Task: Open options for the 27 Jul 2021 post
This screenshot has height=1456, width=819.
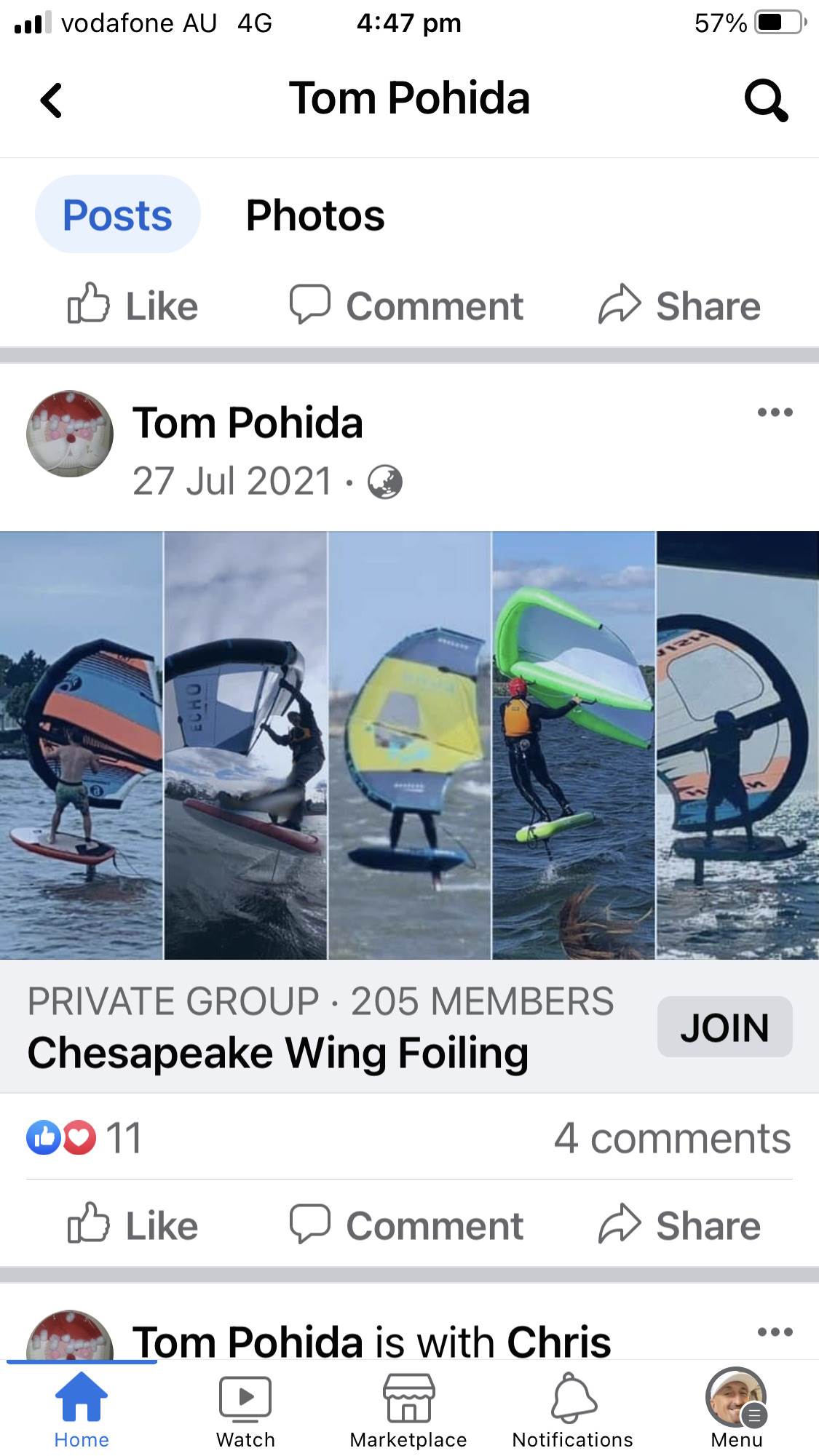Action: tap(775, 413)
